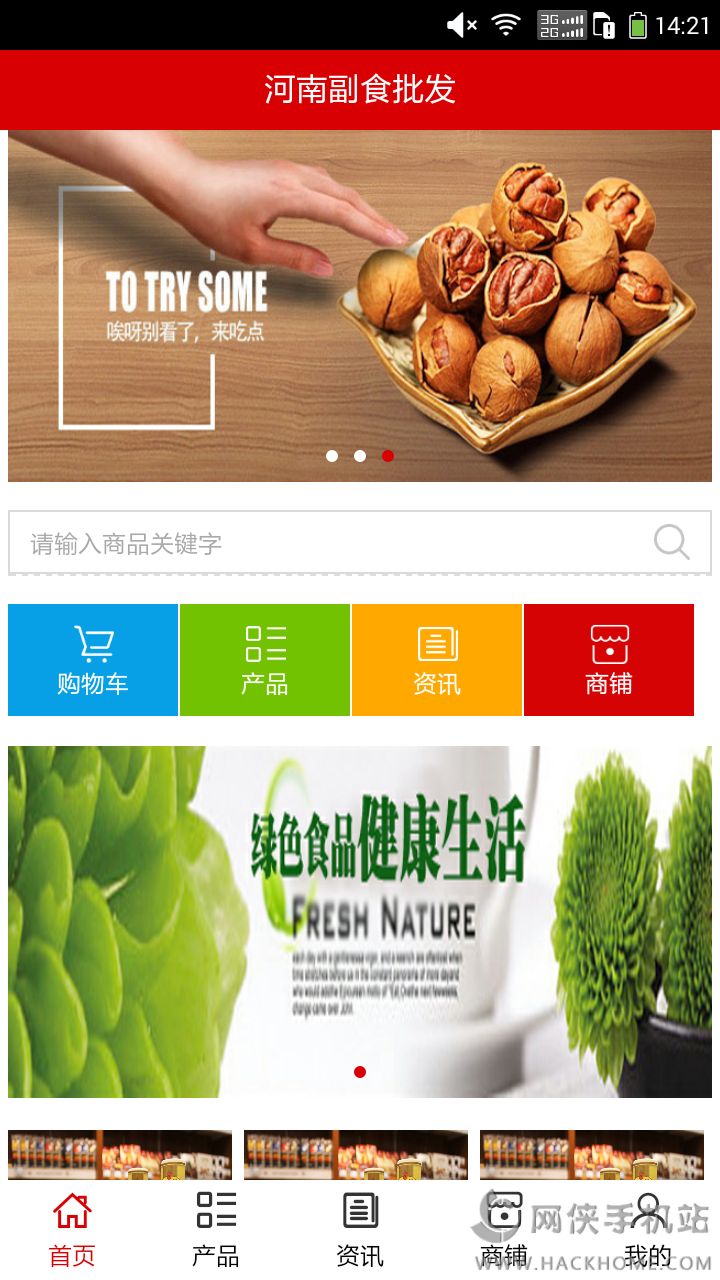This screenshot has width=720, height=1280.
Task: Switch to the 资讯 bottom tab
Action: (360, 1229)
